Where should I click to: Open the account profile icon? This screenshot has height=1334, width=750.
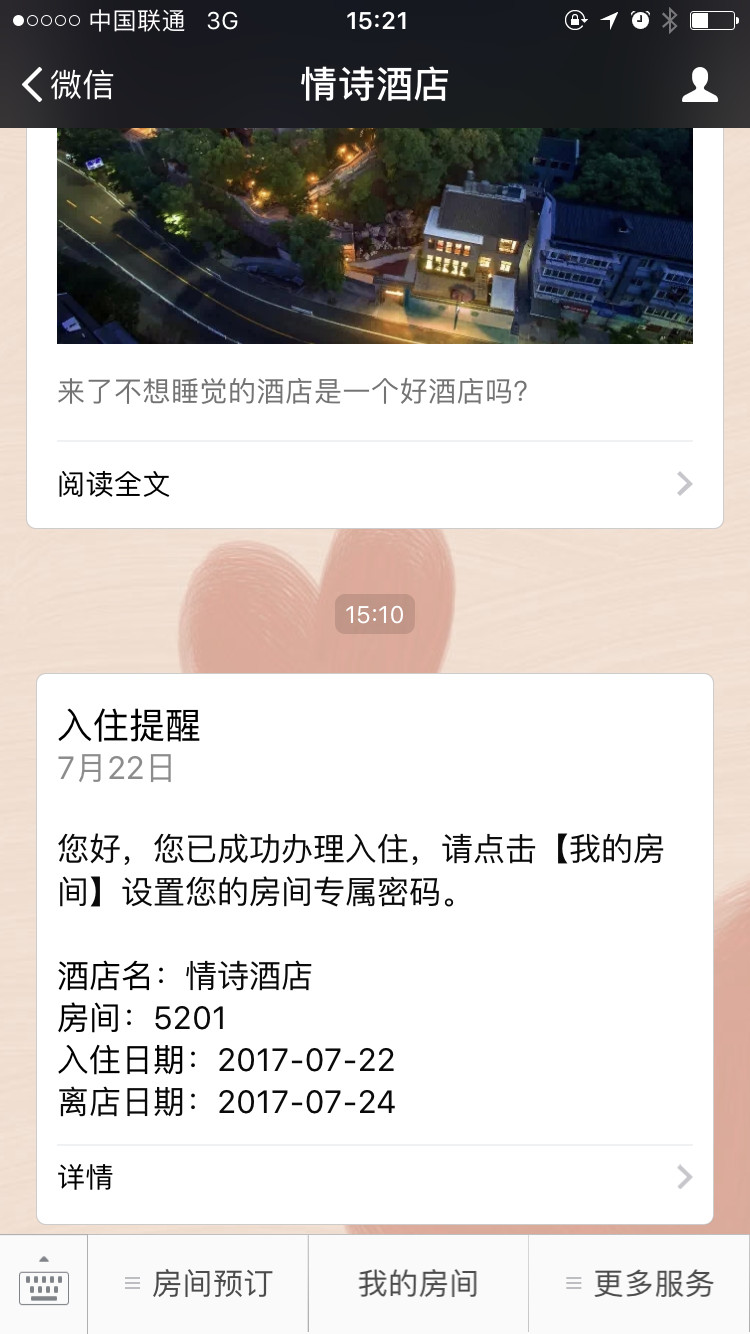coord(699,85)
